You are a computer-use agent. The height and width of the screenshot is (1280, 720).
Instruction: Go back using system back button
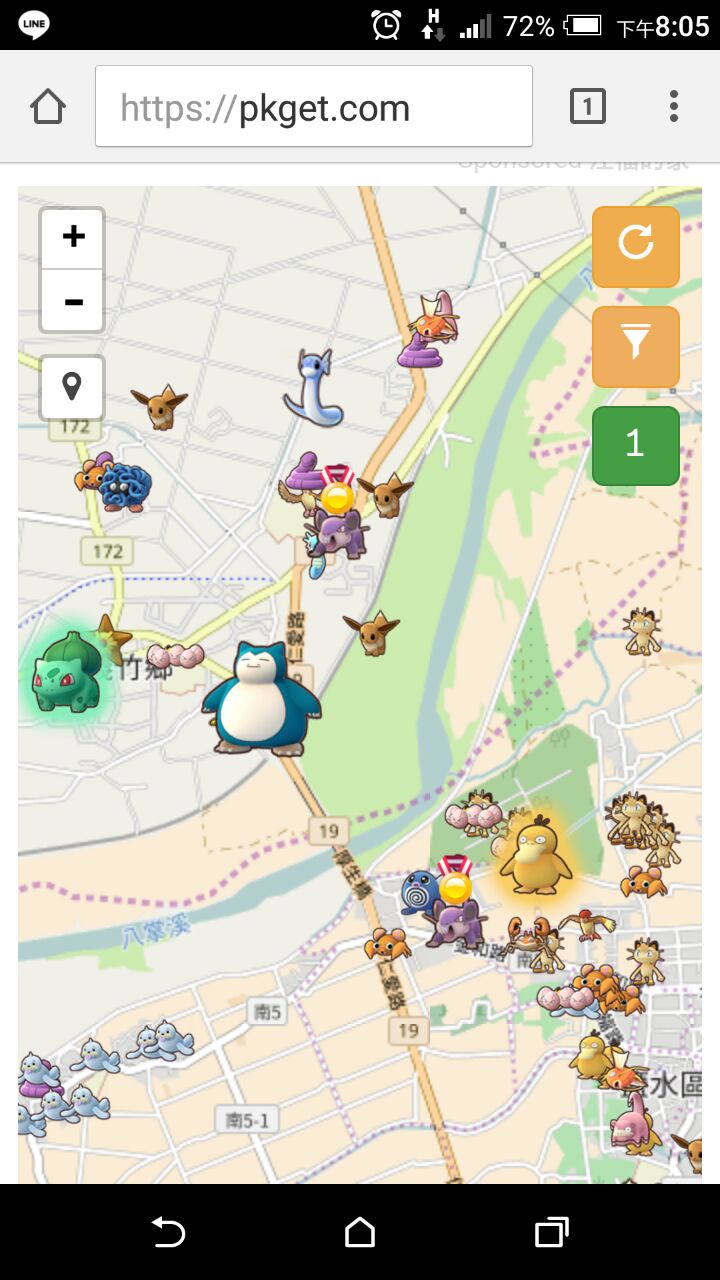[x=168, y=1232]
